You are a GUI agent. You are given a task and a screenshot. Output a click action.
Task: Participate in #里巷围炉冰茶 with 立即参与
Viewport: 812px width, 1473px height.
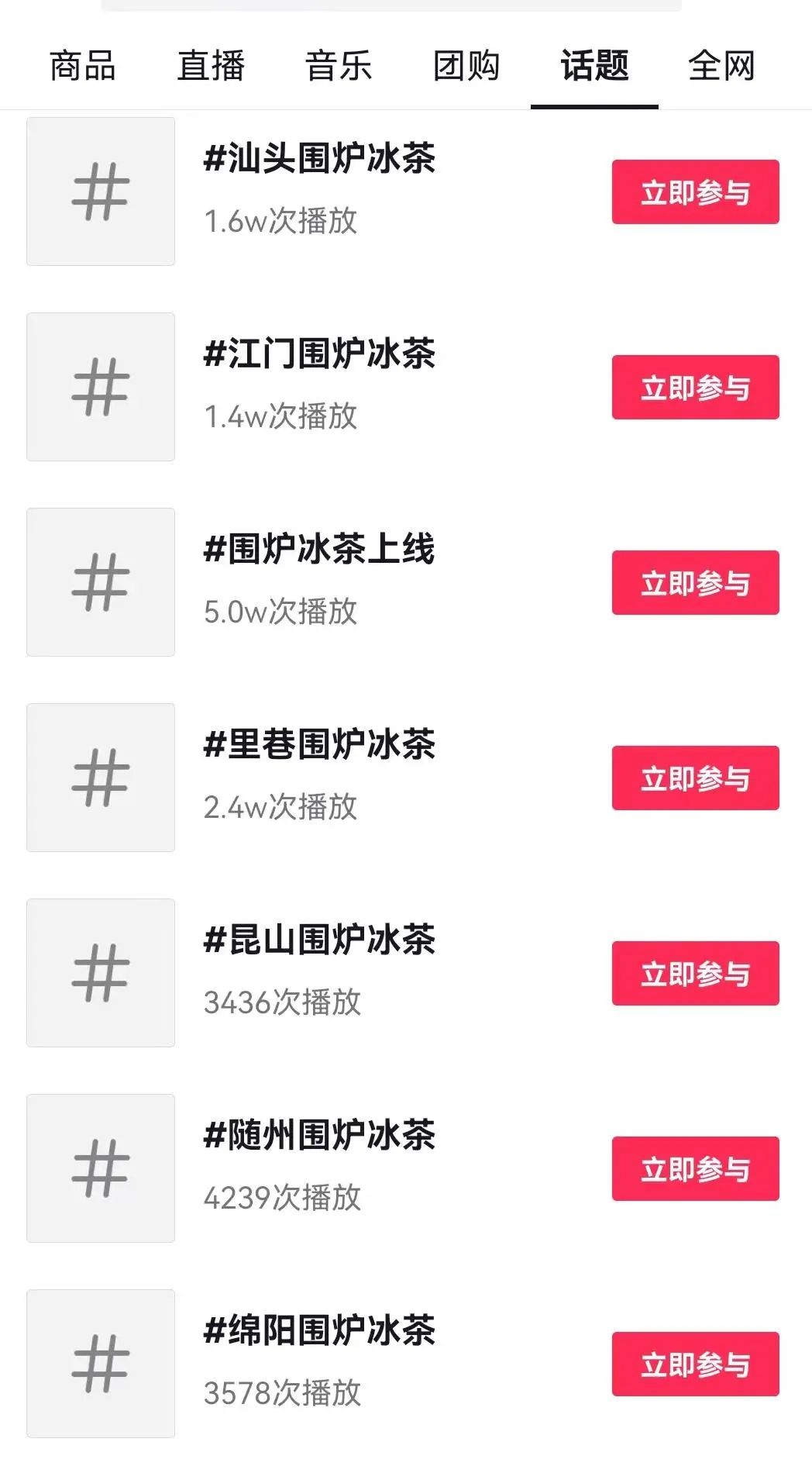(695, 778)
